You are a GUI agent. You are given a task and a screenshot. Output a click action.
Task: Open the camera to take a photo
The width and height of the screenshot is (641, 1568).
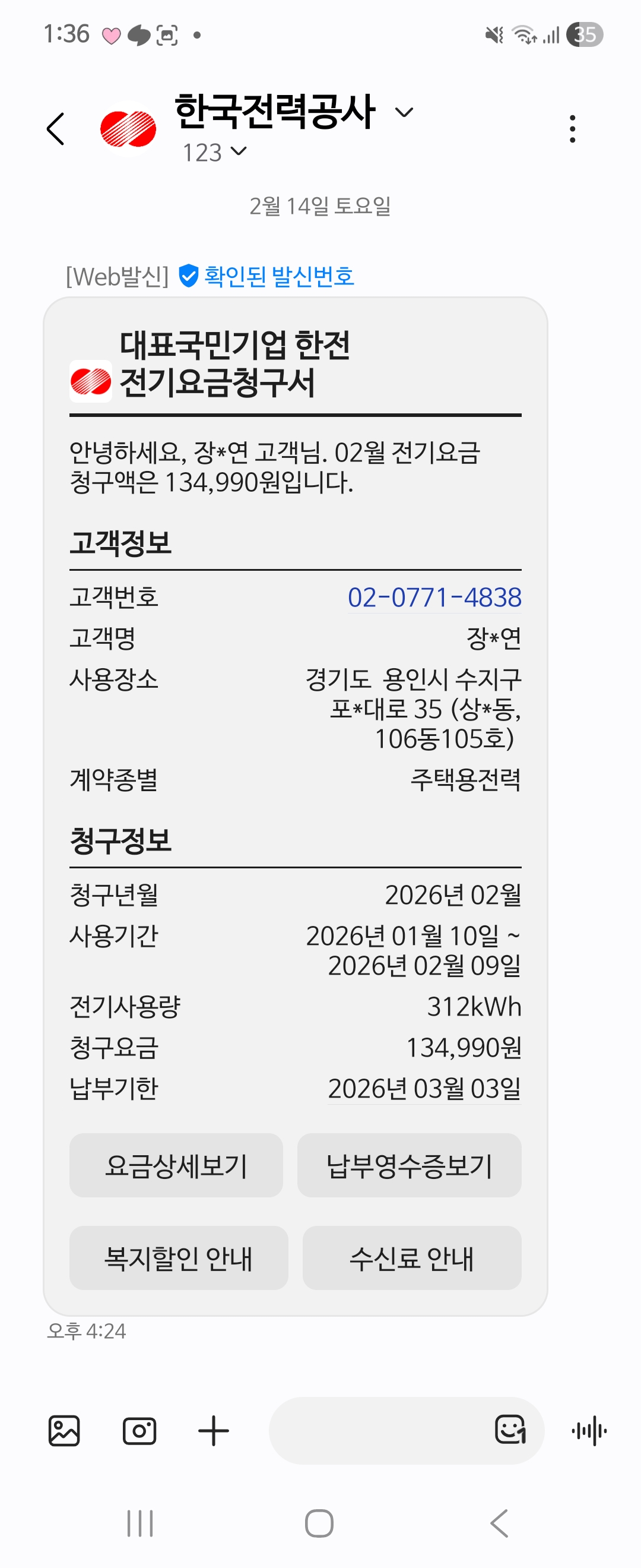tap(139, 1430)
